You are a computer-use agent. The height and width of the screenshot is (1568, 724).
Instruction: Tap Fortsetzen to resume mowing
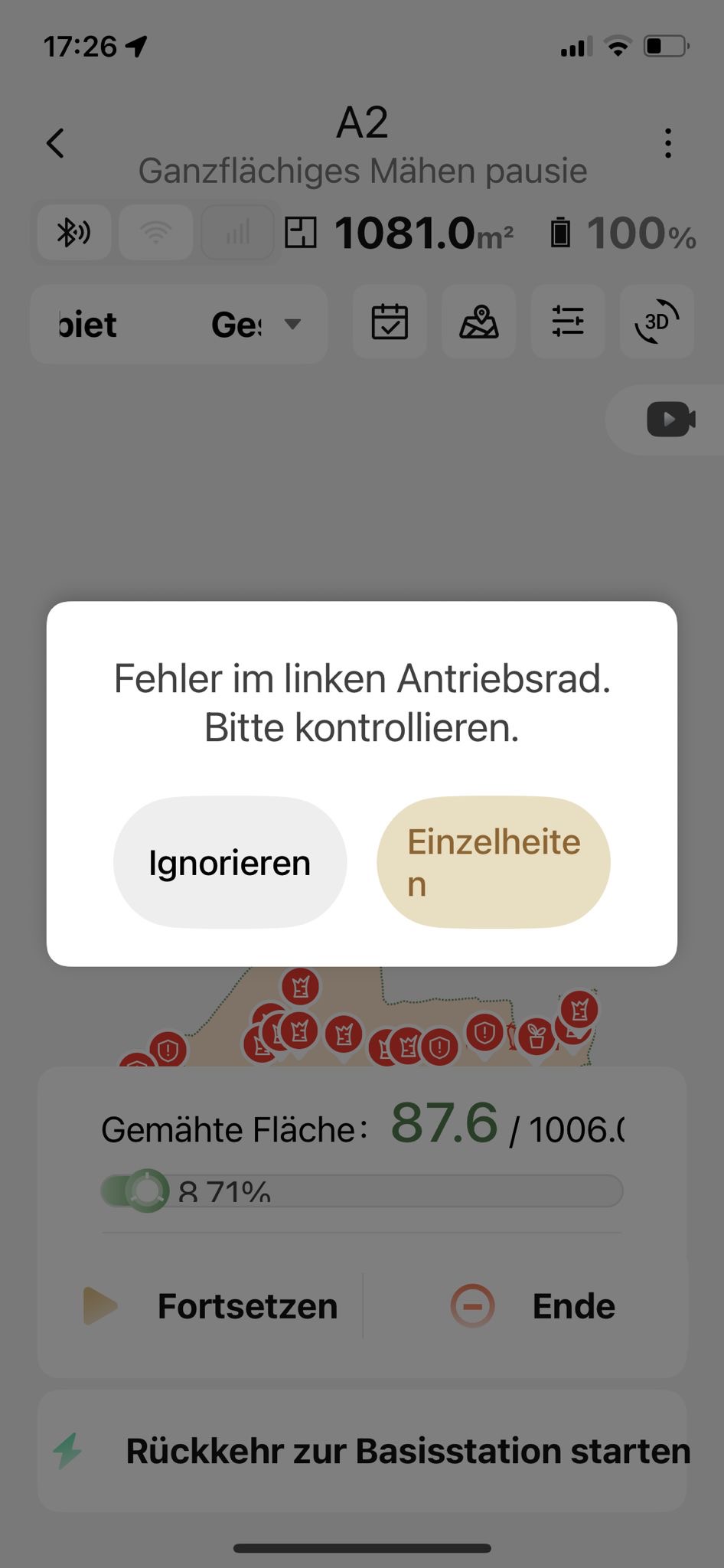[210, 1306]
